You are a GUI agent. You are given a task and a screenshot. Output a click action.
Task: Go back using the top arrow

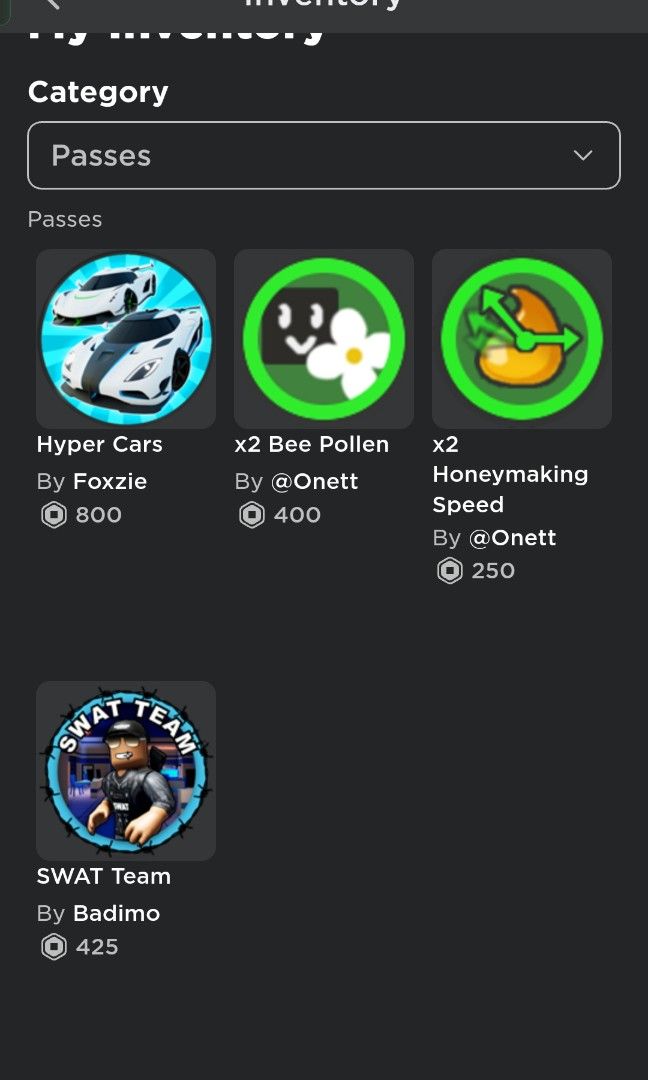pos(52,4)
